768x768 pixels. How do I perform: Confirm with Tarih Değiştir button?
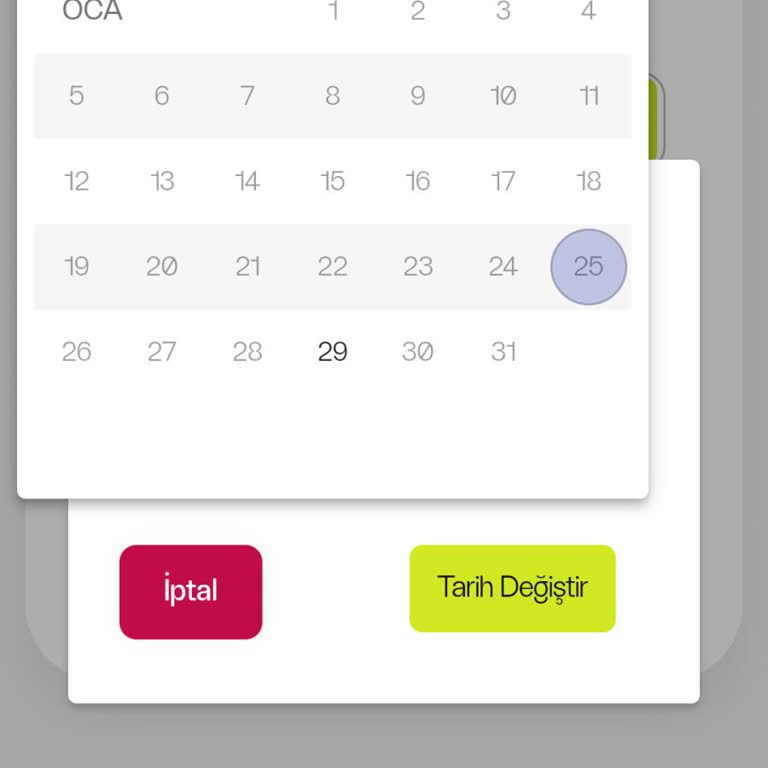tap(512, 588)
